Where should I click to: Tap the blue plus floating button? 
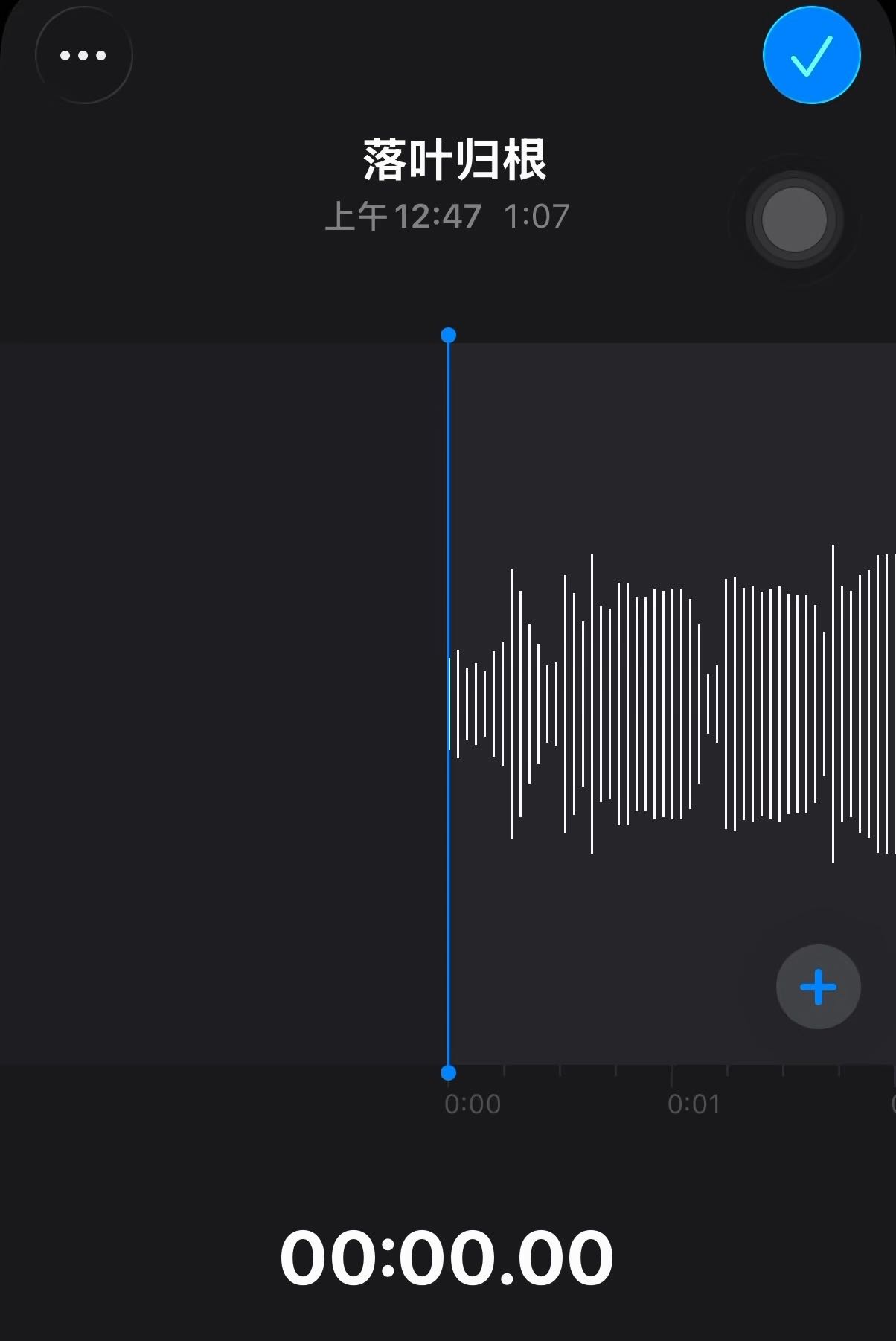818,987
